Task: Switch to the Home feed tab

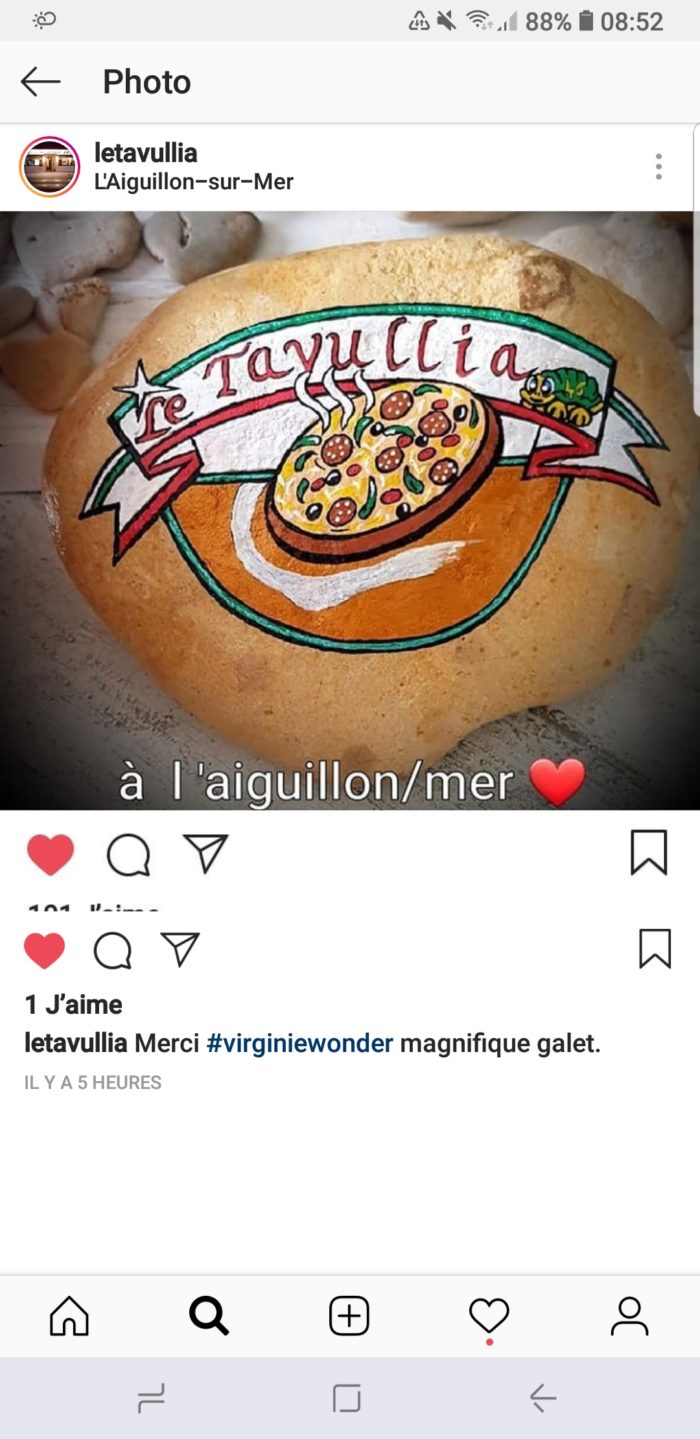Action: pyautogui.click(x=69, y=1316)
